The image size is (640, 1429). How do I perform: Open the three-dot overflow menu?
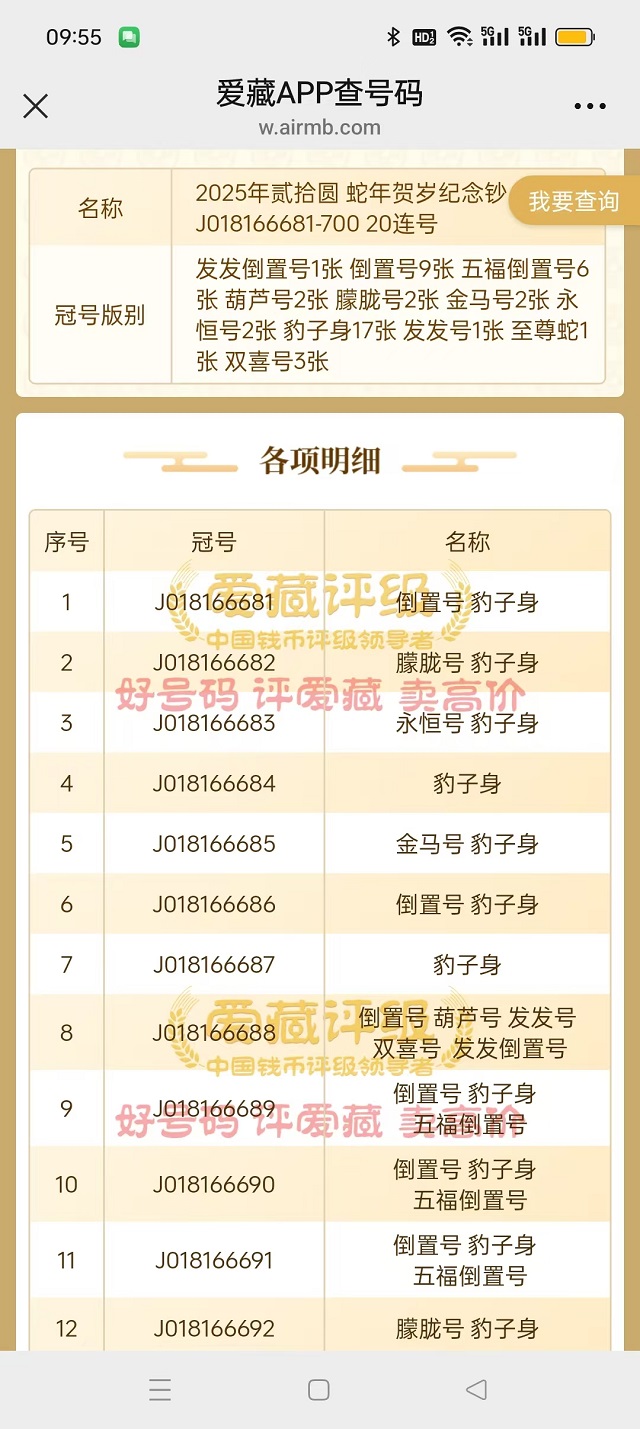coord(590,106)
